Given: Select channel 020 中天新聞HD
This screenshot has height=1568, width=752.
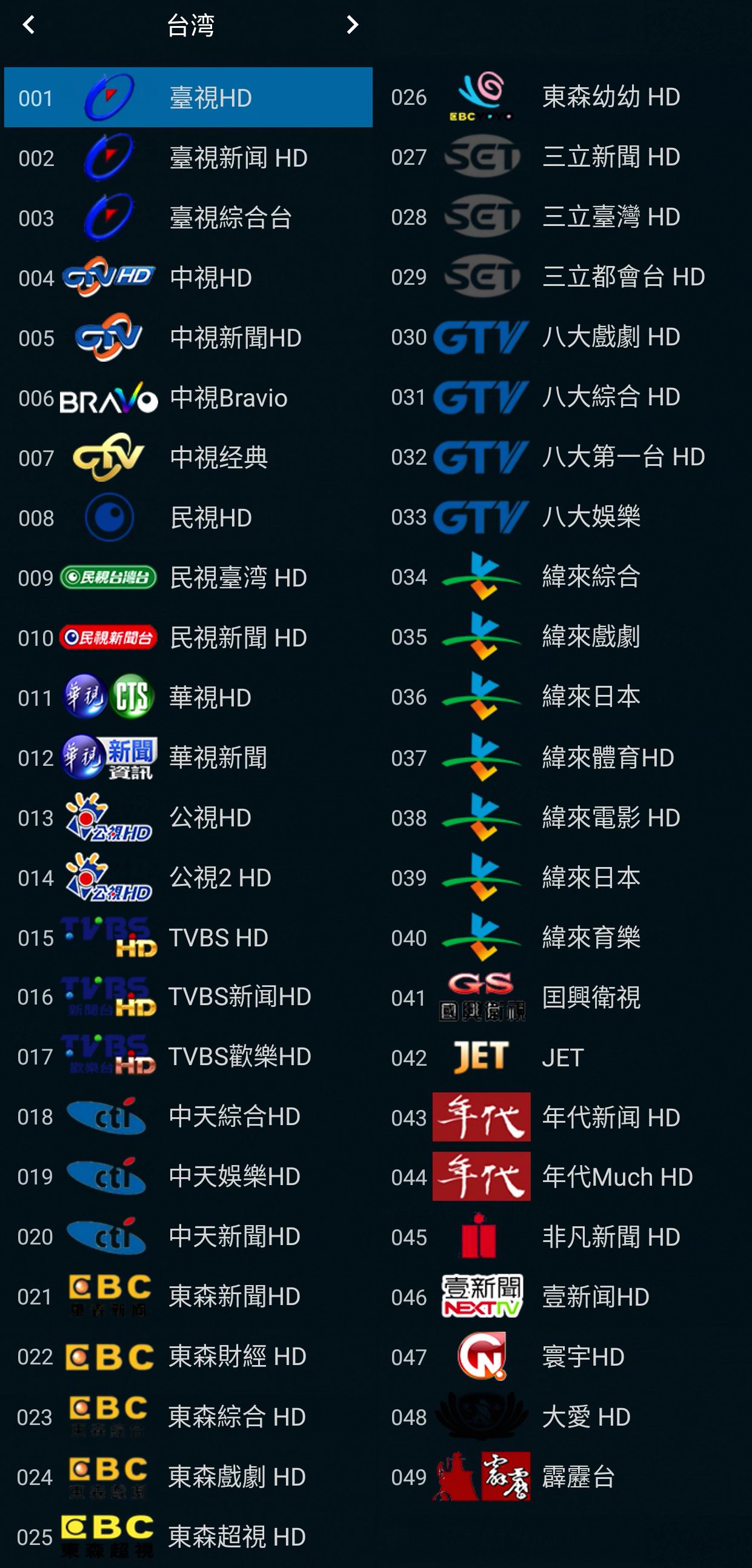Looking at the screenshot, I should coord(188,1236).
